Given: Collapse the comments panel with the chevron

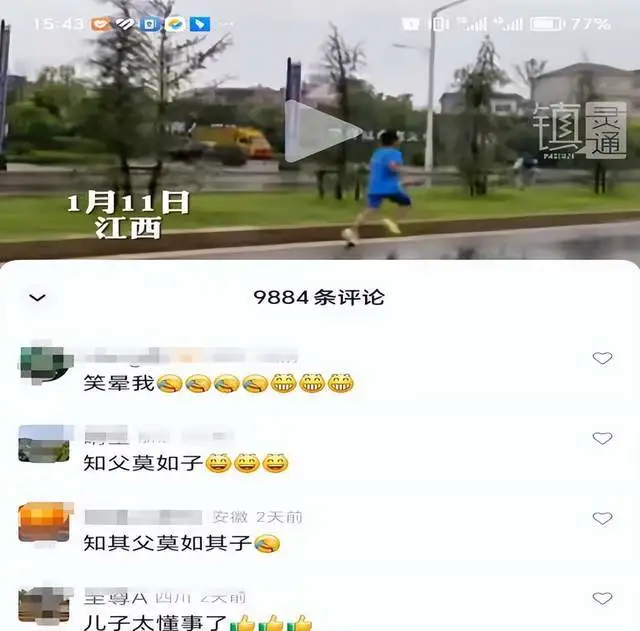Looking at the screenshot, I should tap(37, 298).
